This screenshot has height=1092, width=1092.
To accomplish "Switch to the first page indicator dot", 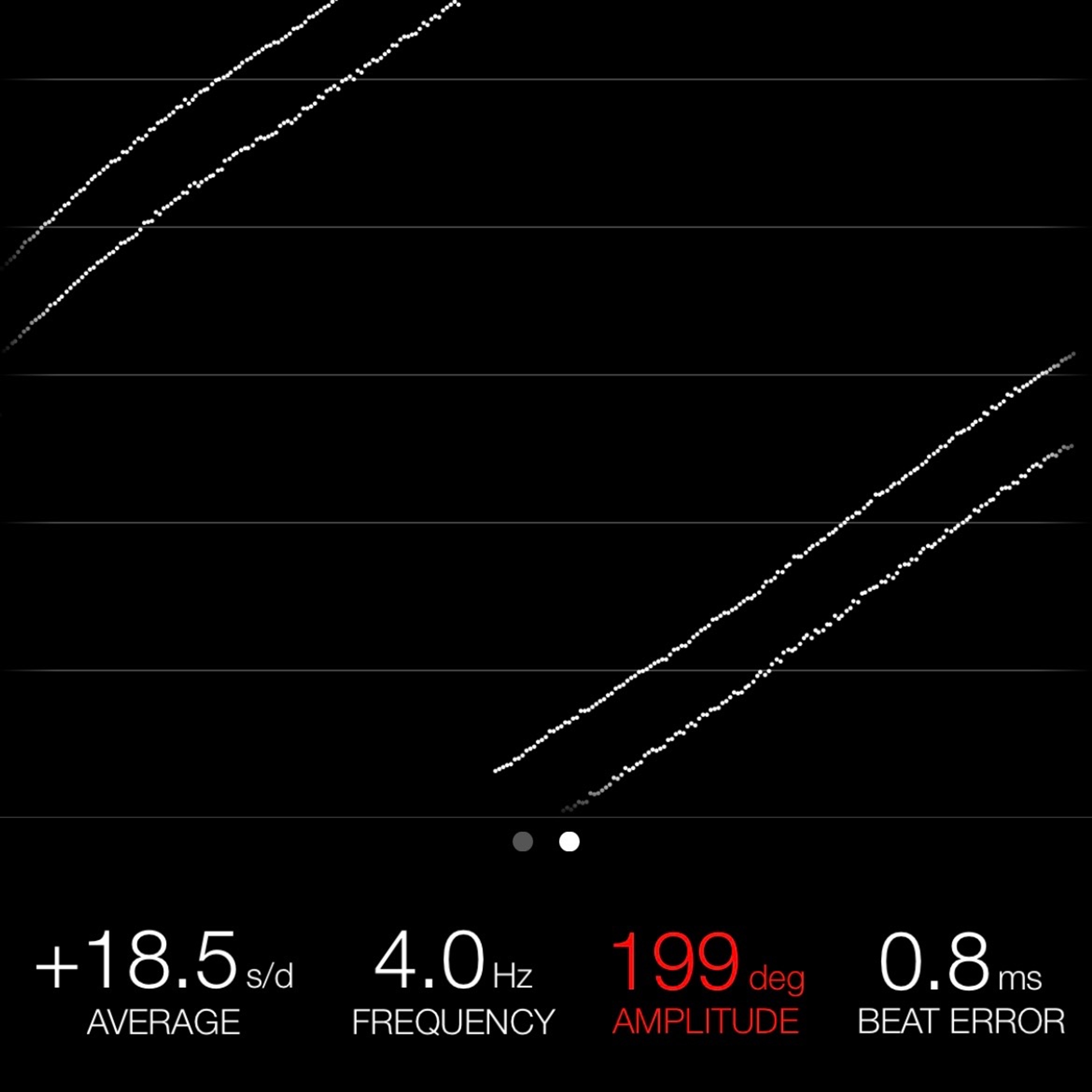I will click(522, 842).
